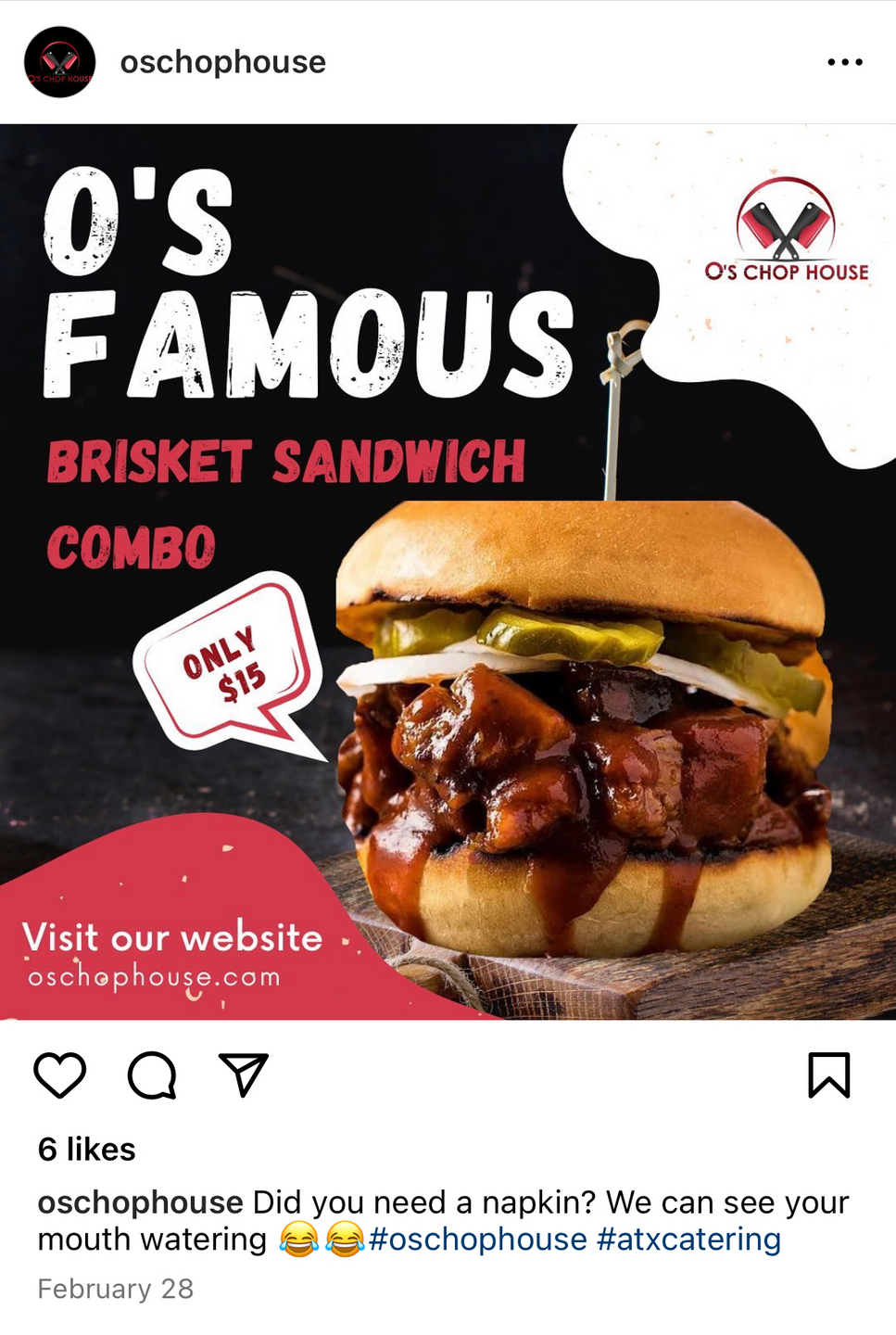
Task: Open the #atxcatering hashtag
Action: pos(688,1240)
